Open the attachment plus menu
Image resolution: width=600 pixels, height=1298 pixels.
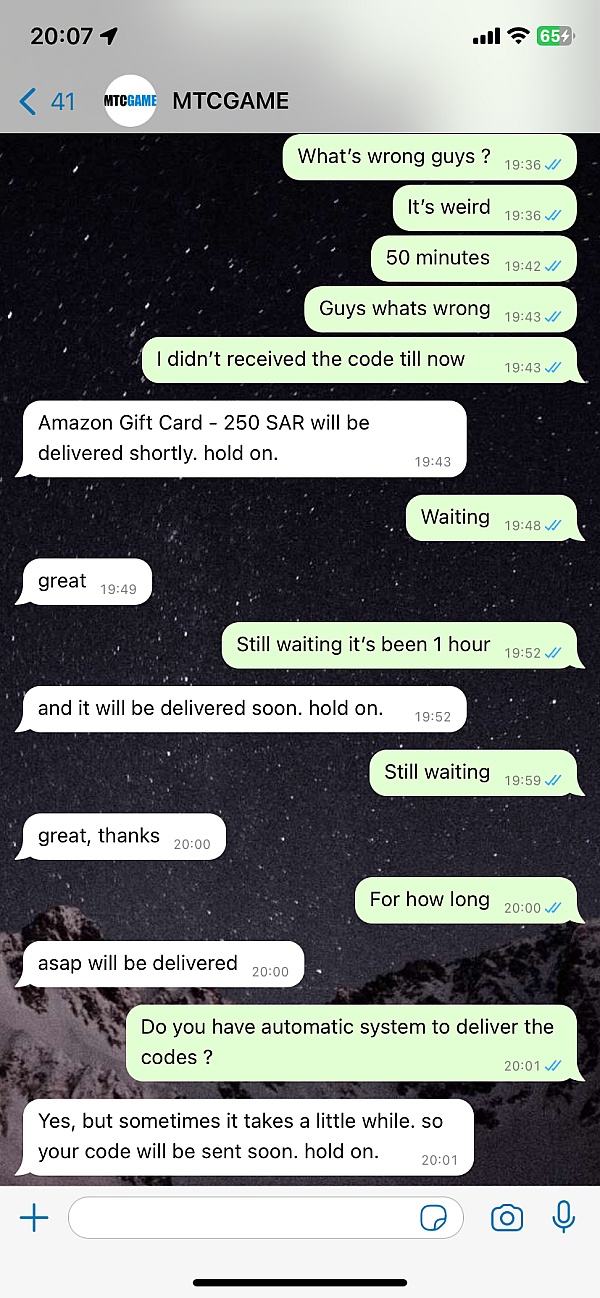tap(34, 1217)
